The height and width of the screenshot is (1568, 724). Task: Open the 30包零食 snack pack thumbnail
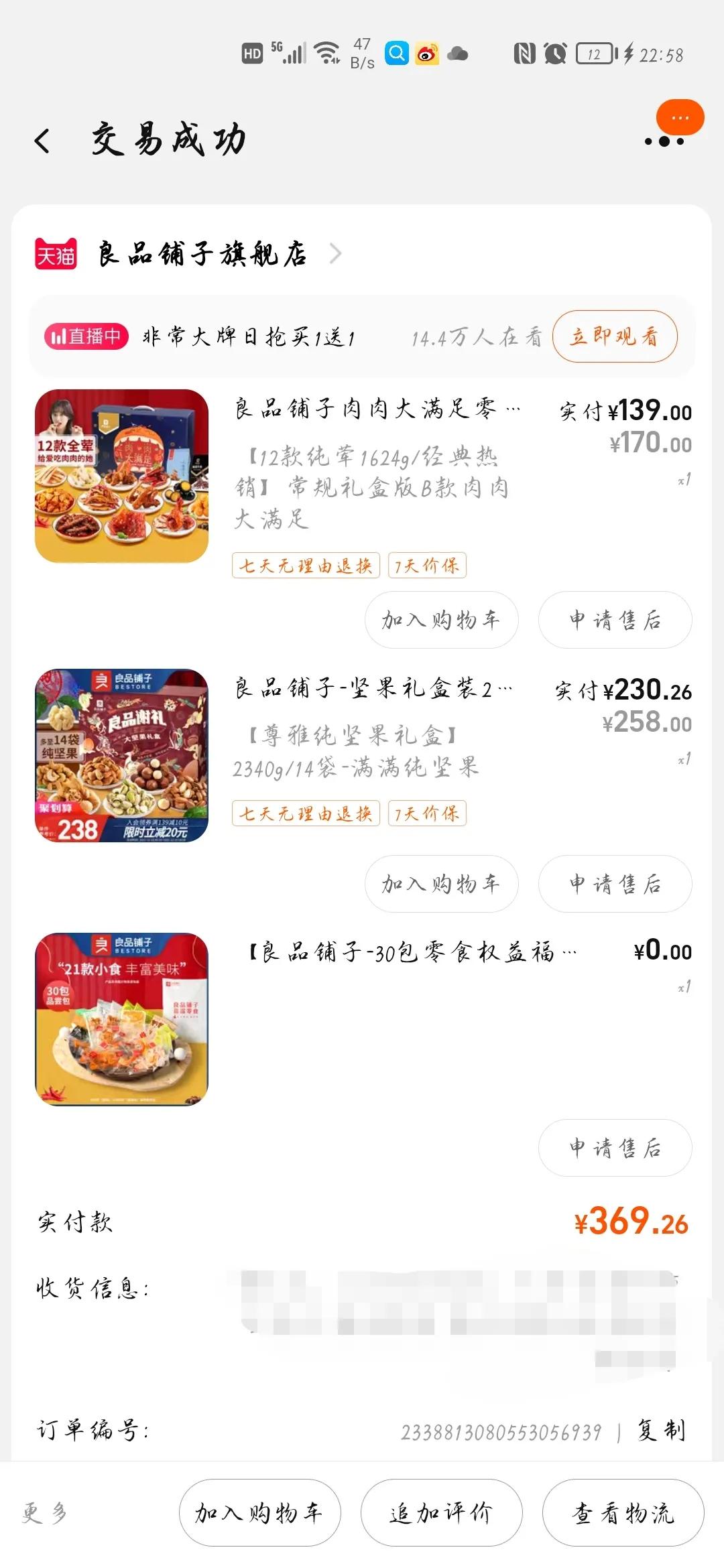121,1019
